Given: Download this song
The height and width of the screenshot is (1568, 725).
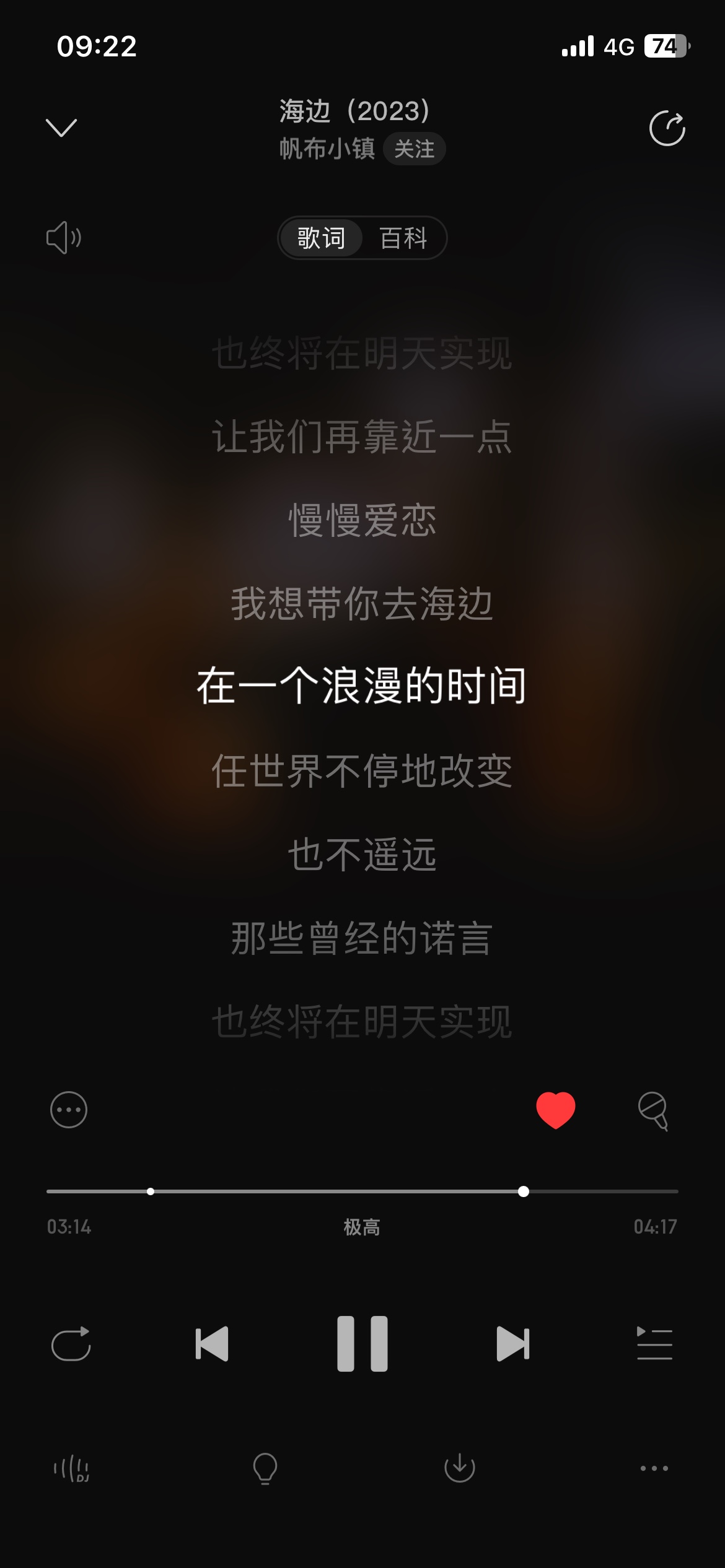Looking at the screenshot, I should point(460,1468).
